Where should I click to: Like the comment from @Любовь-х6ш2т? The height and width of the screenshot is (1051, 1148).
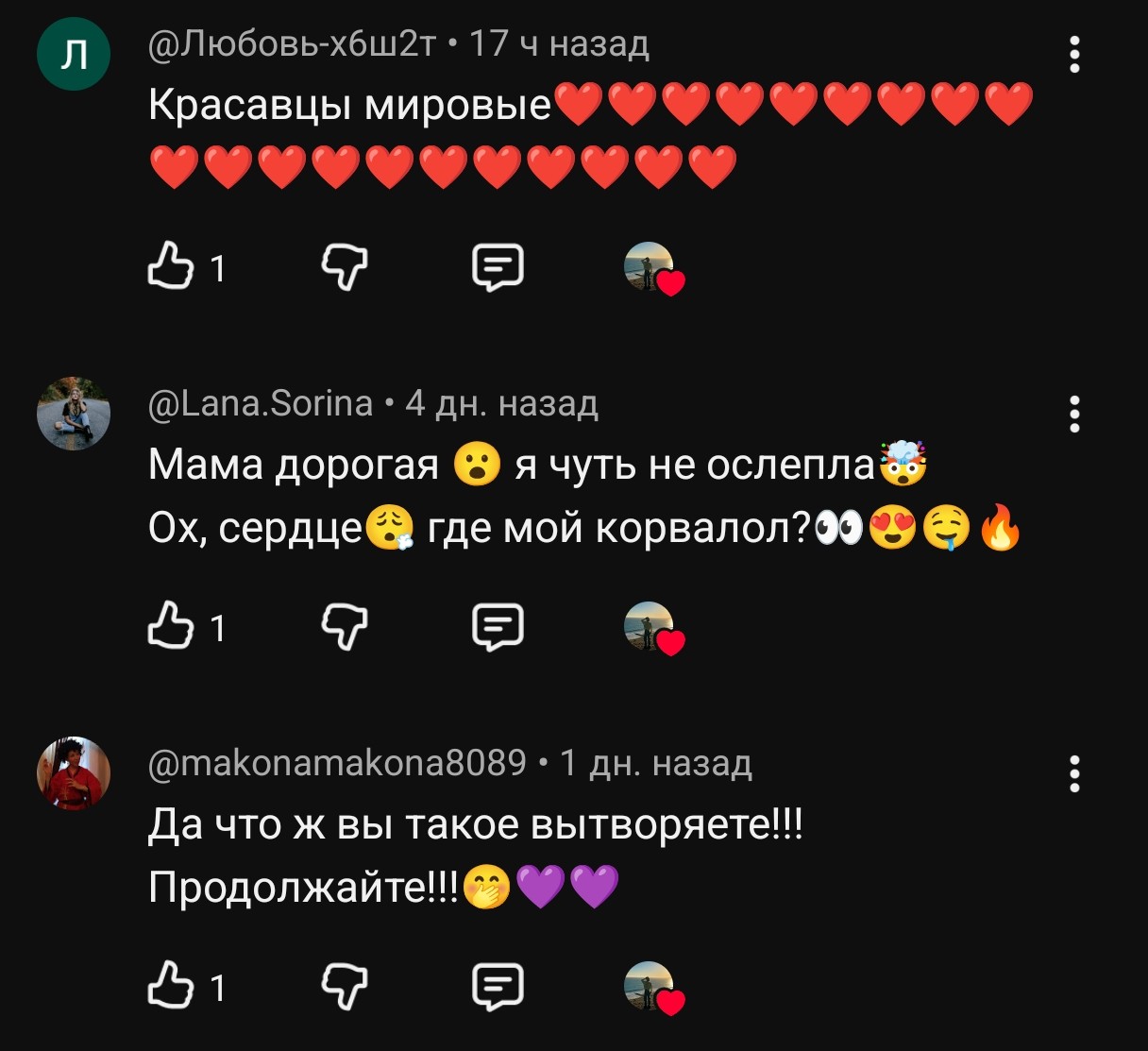tap(171, 267)
